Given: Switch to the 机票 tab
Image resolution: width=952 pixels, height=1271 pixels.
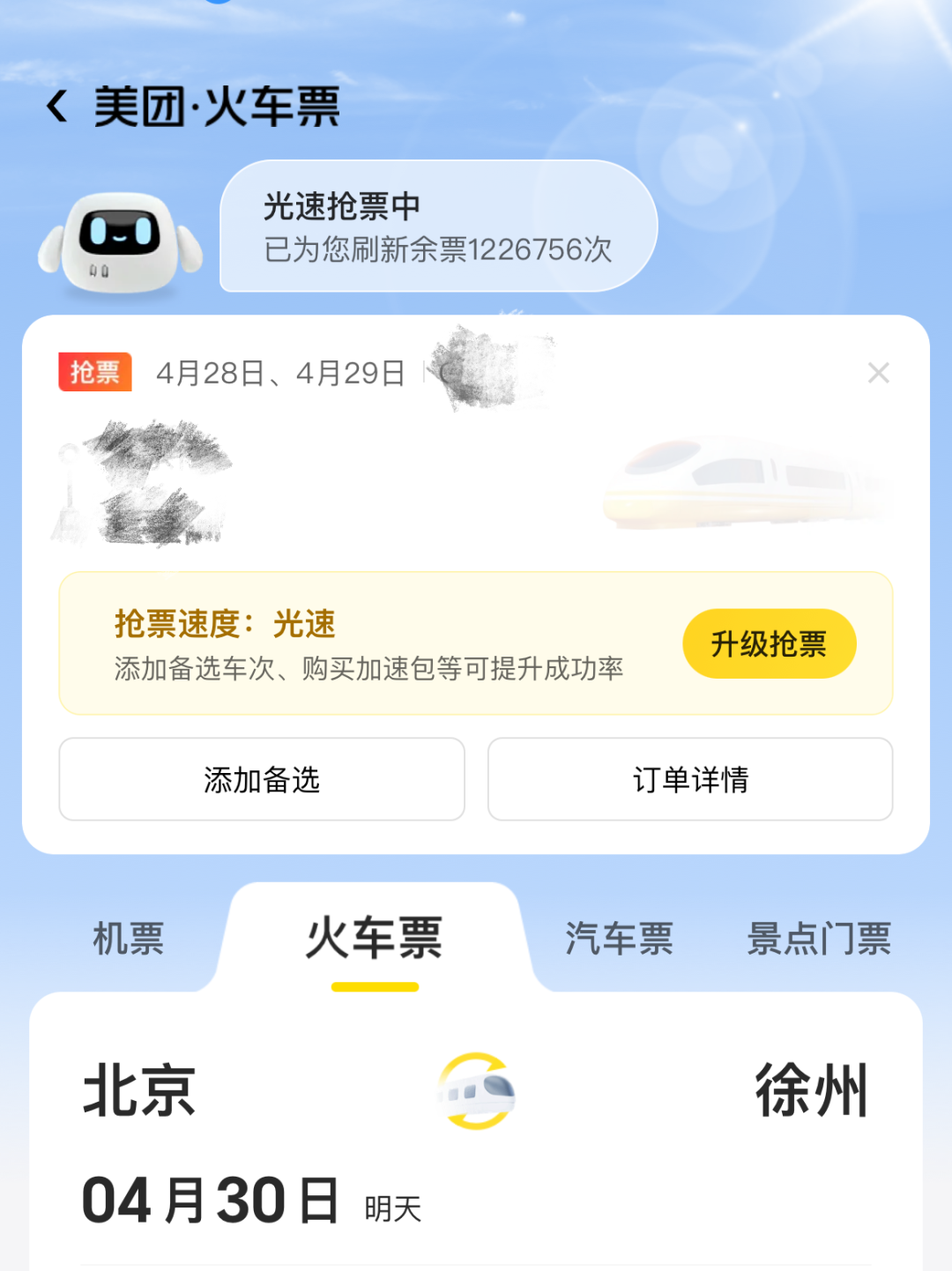Looking at the screenshot, I should [129, 939].
